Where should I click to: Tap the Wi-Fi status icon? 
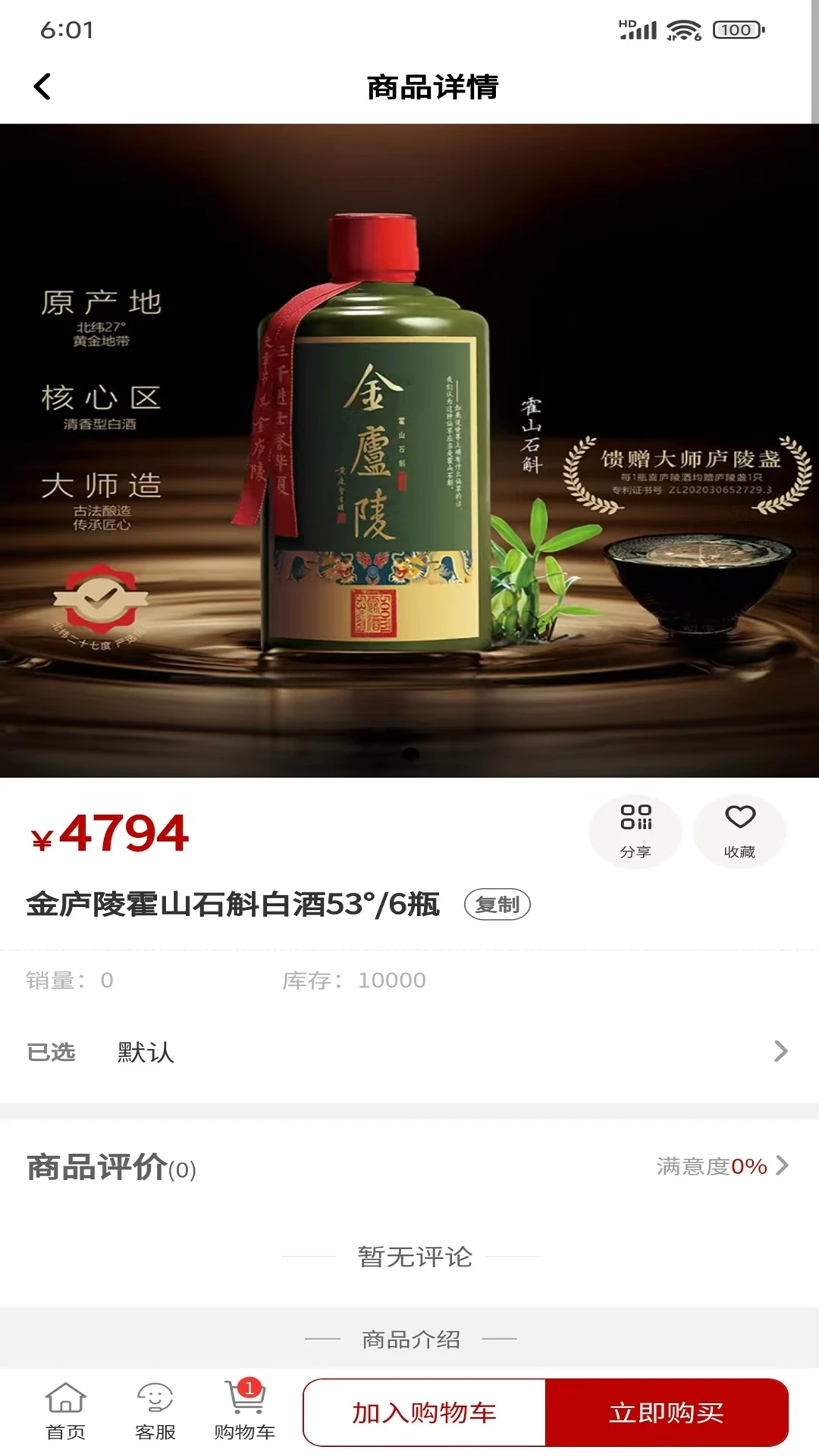680,29
